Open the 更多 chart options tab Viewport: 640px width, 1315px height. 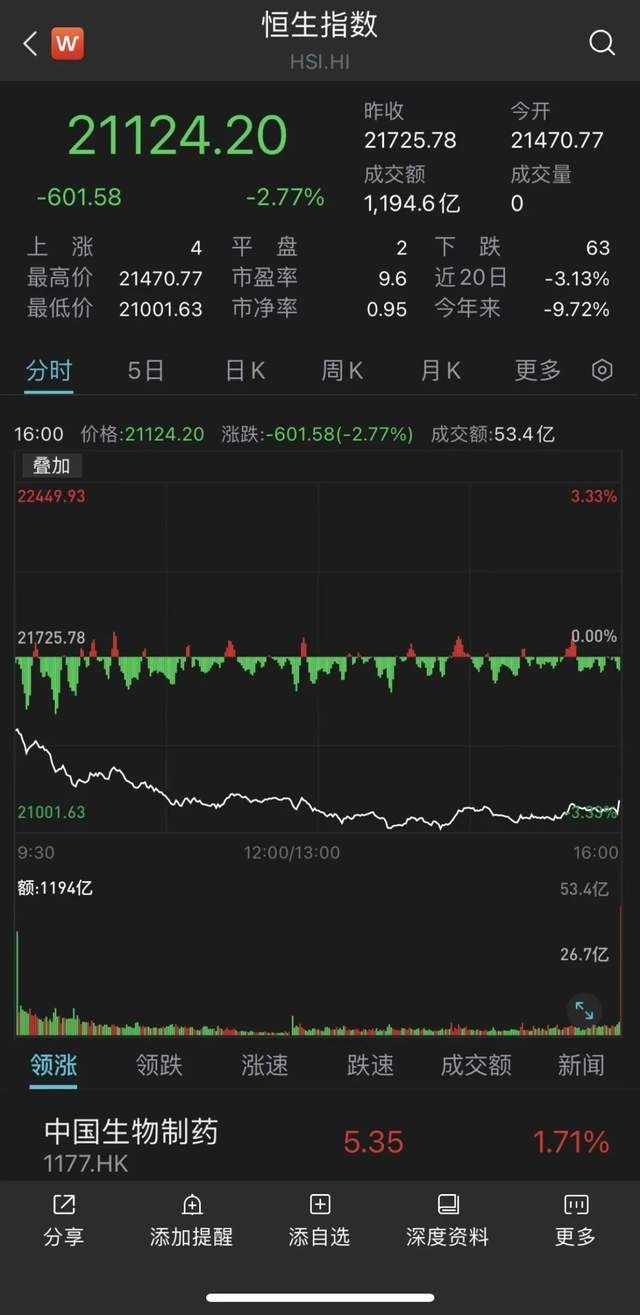point(538,371)
